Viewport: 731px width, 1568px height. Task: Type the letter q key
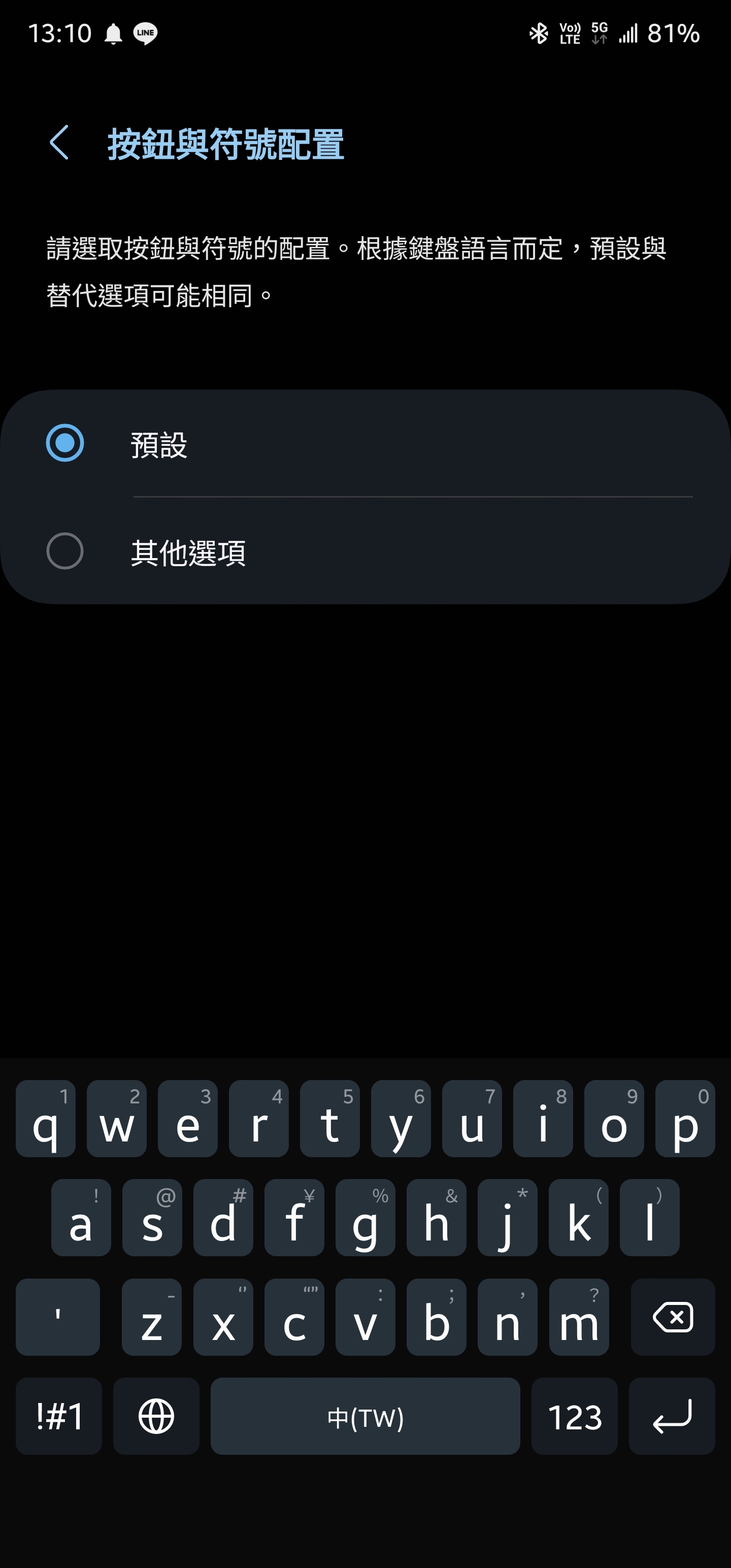pos(46,1119)
